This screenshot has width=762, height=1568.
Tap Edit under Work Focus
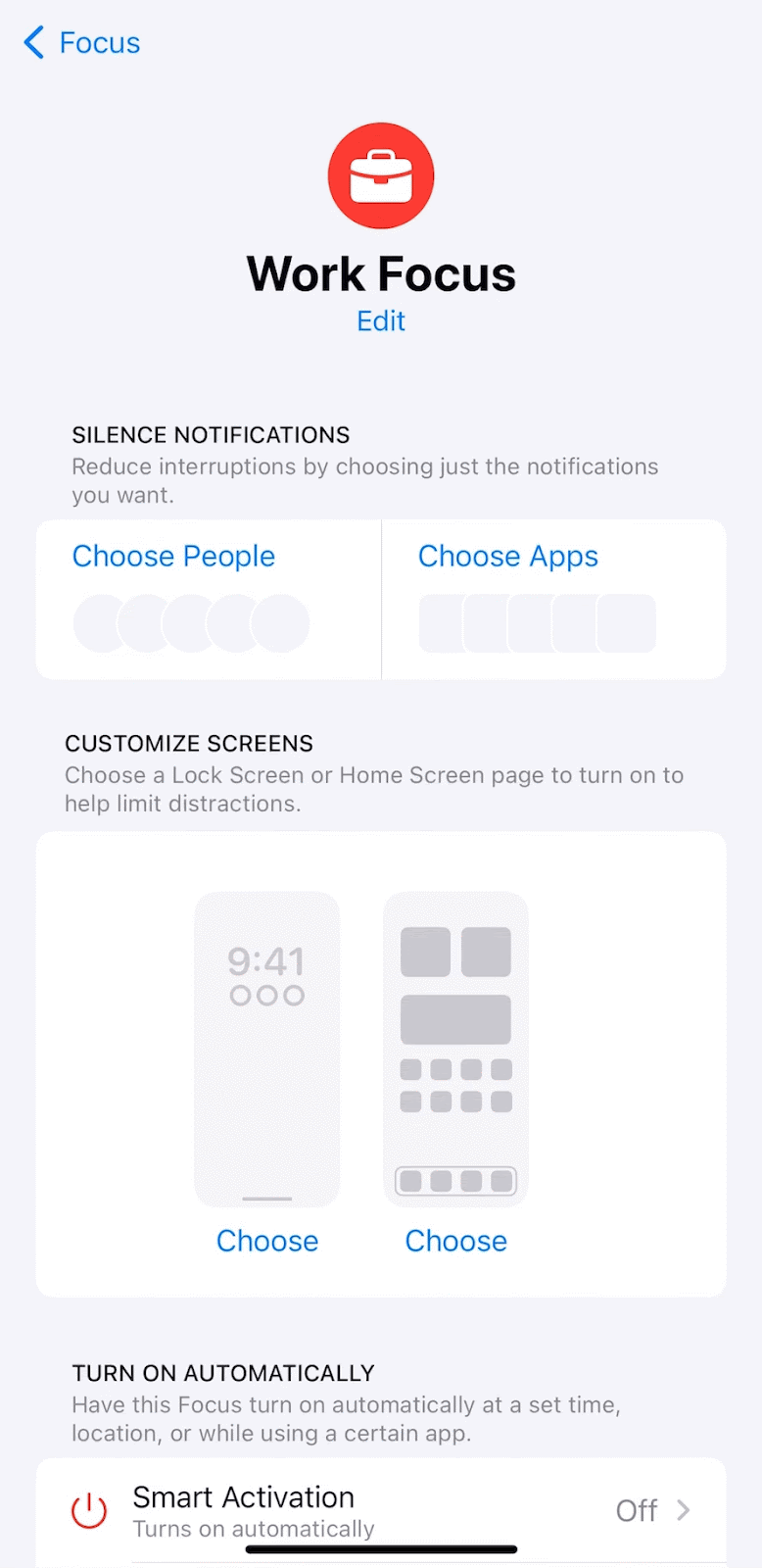tap(380, 321)
